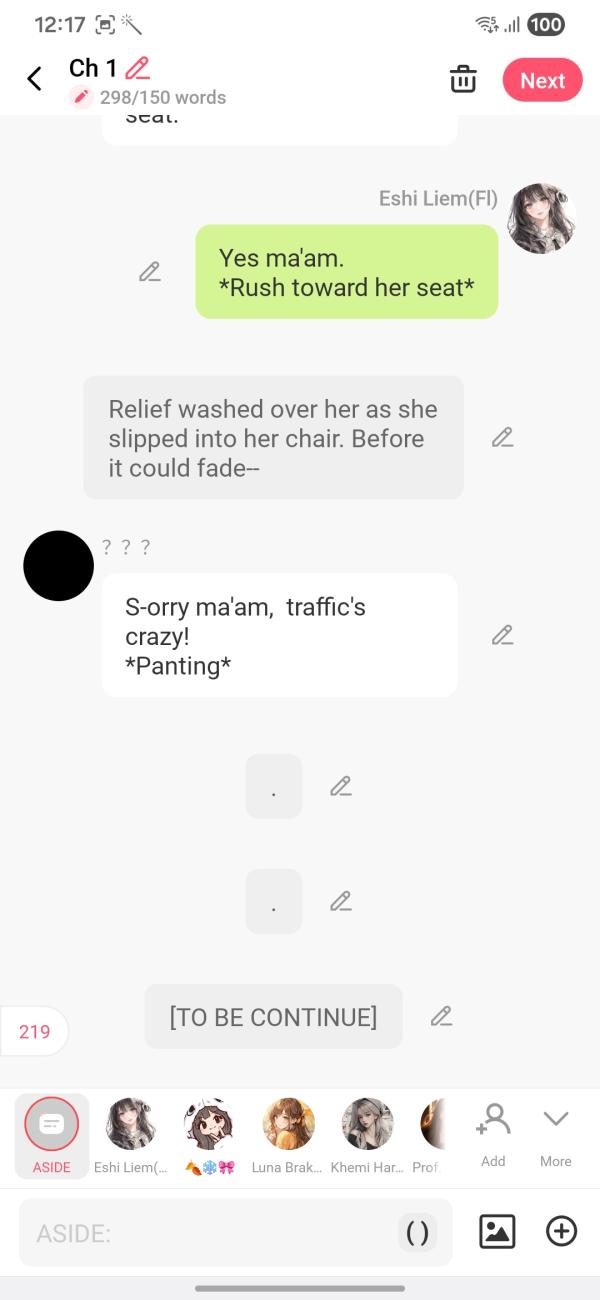Tap the 219 floating counter bubble
Viewport: 600px width, 1300px height.
coord(34,1031)
